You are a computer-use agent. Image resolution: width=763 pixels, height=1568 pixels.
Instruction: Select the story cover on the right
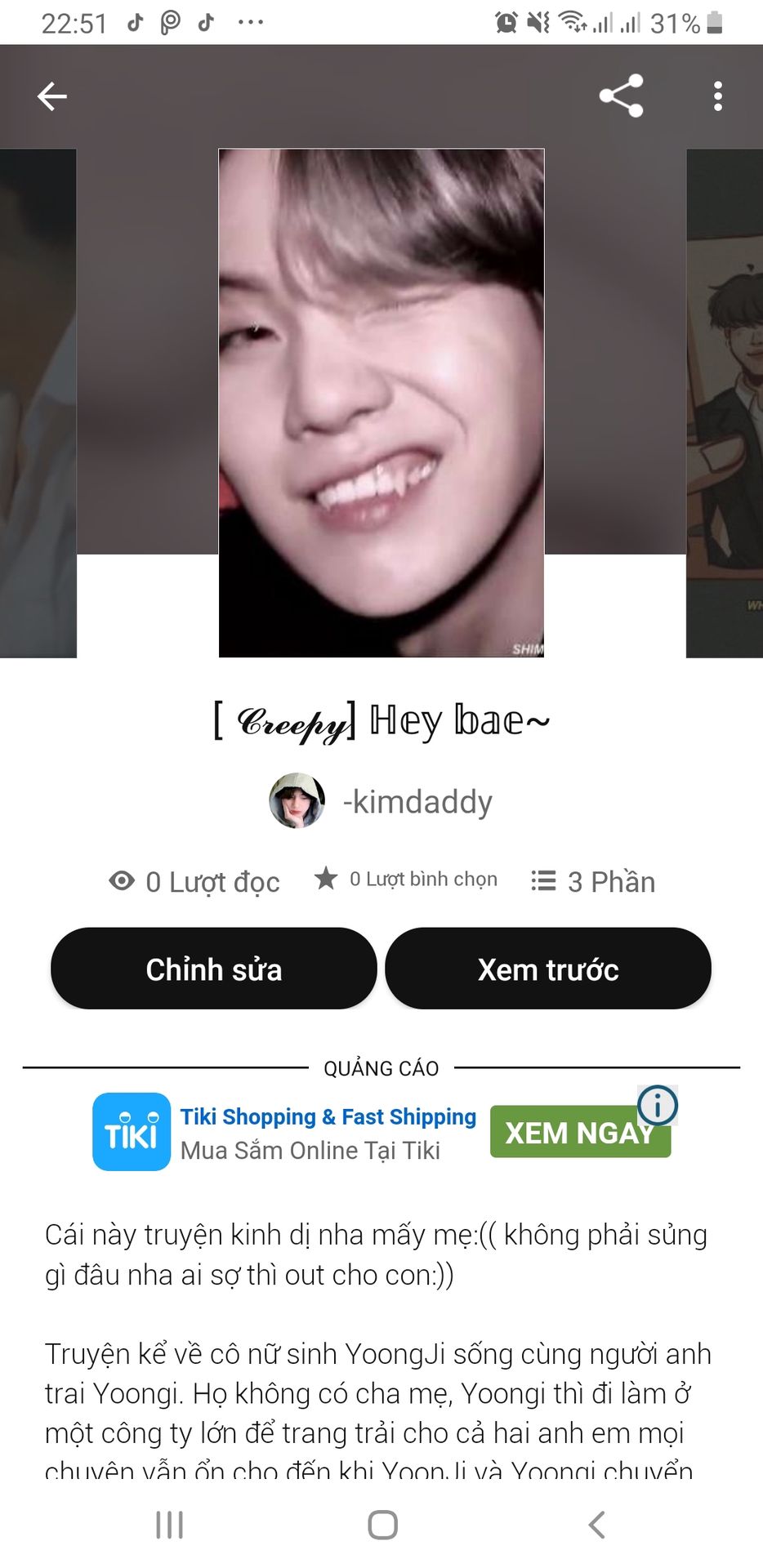point(725,403)
